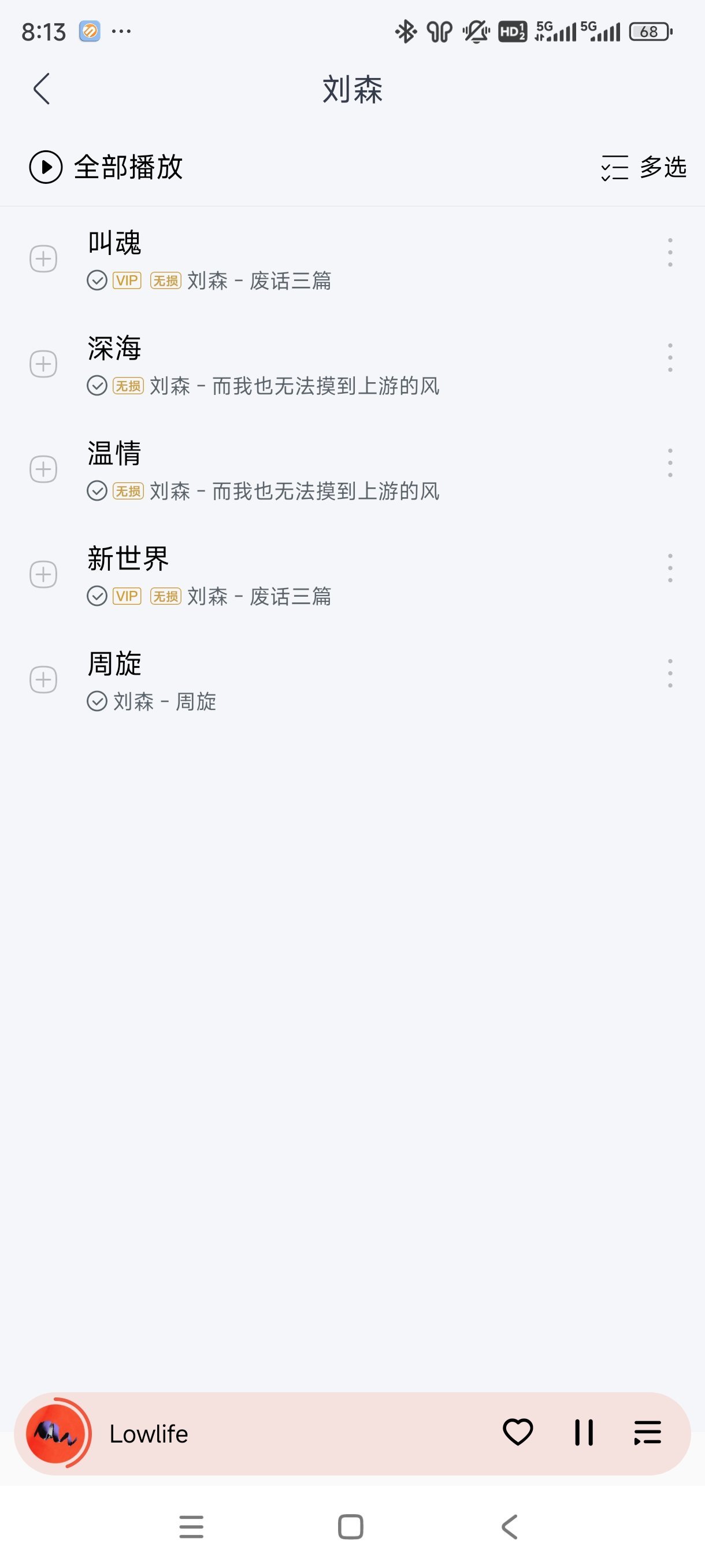Play the song 新世界
Viewport: 705px width, 1568px height.
pos(128,559)
